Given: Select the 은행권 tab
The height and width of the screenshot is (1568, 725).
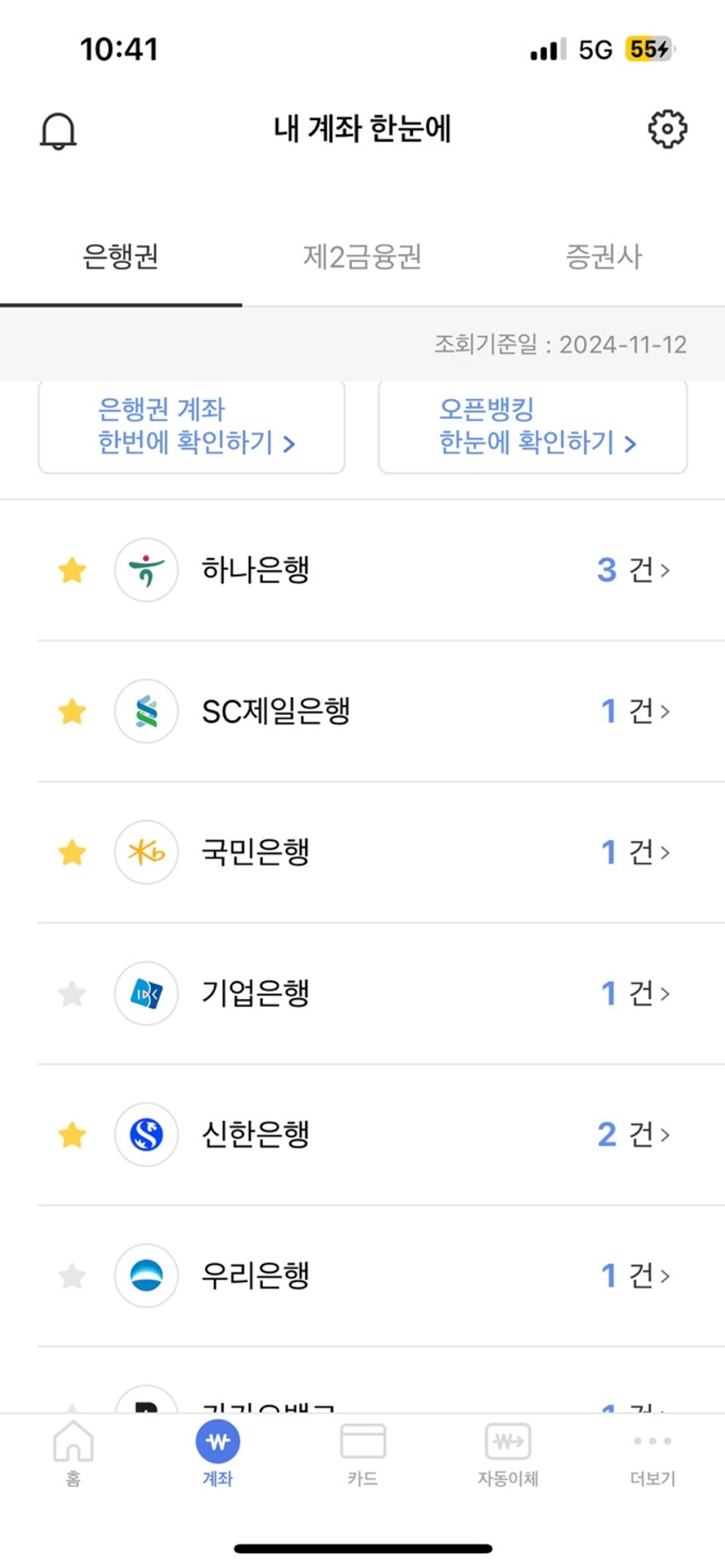Looking at the screenshot, I should [x=120, y=256].
